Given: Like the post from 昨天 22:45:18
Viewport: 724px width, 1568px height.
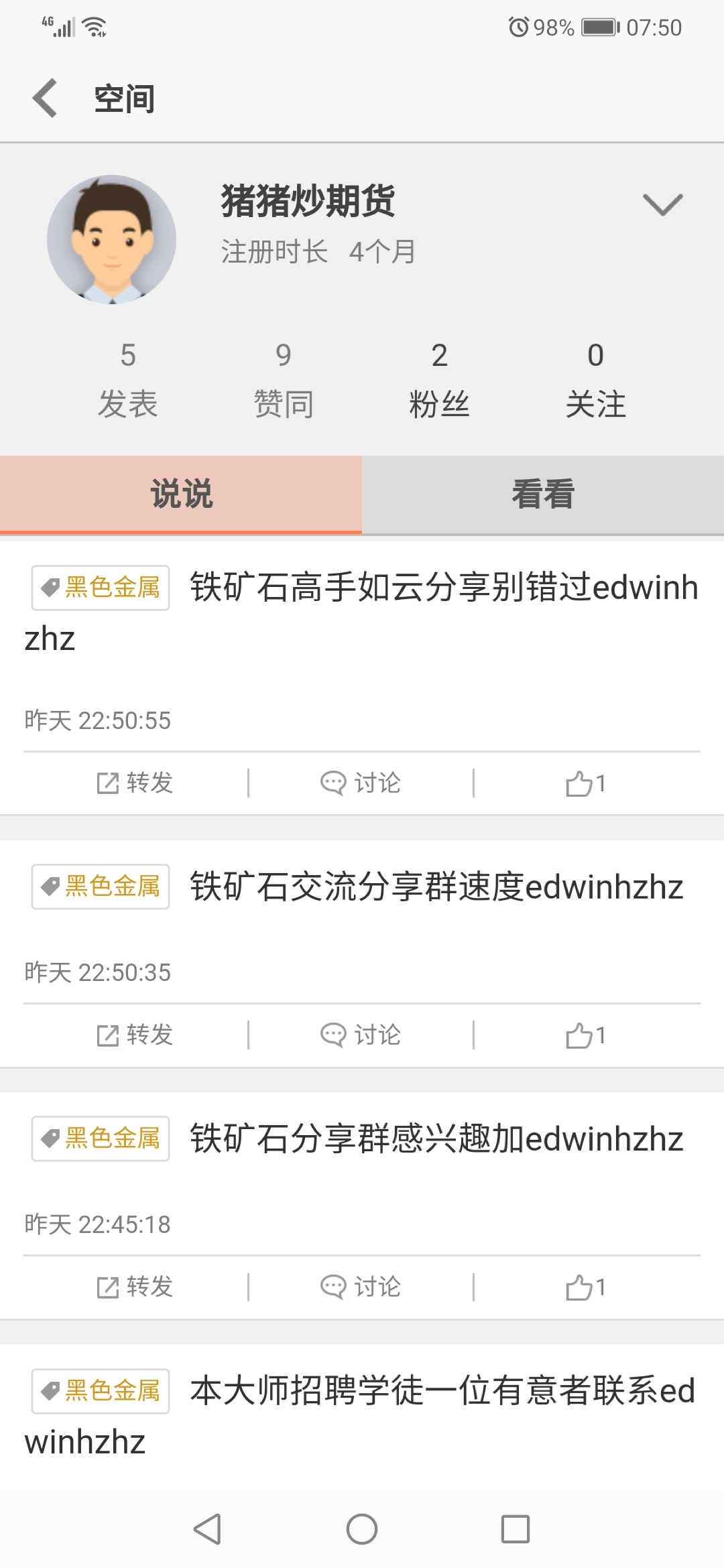Looking at the screenshot, I should 586,1287.
